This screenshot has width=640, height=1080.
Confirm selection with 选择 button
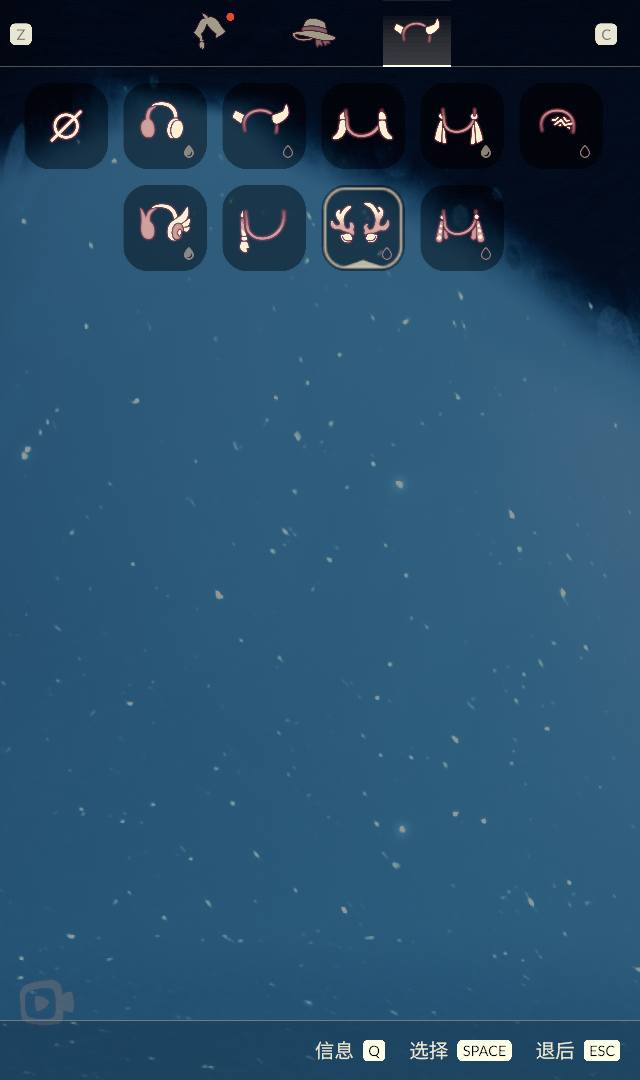click(460, 1050)
